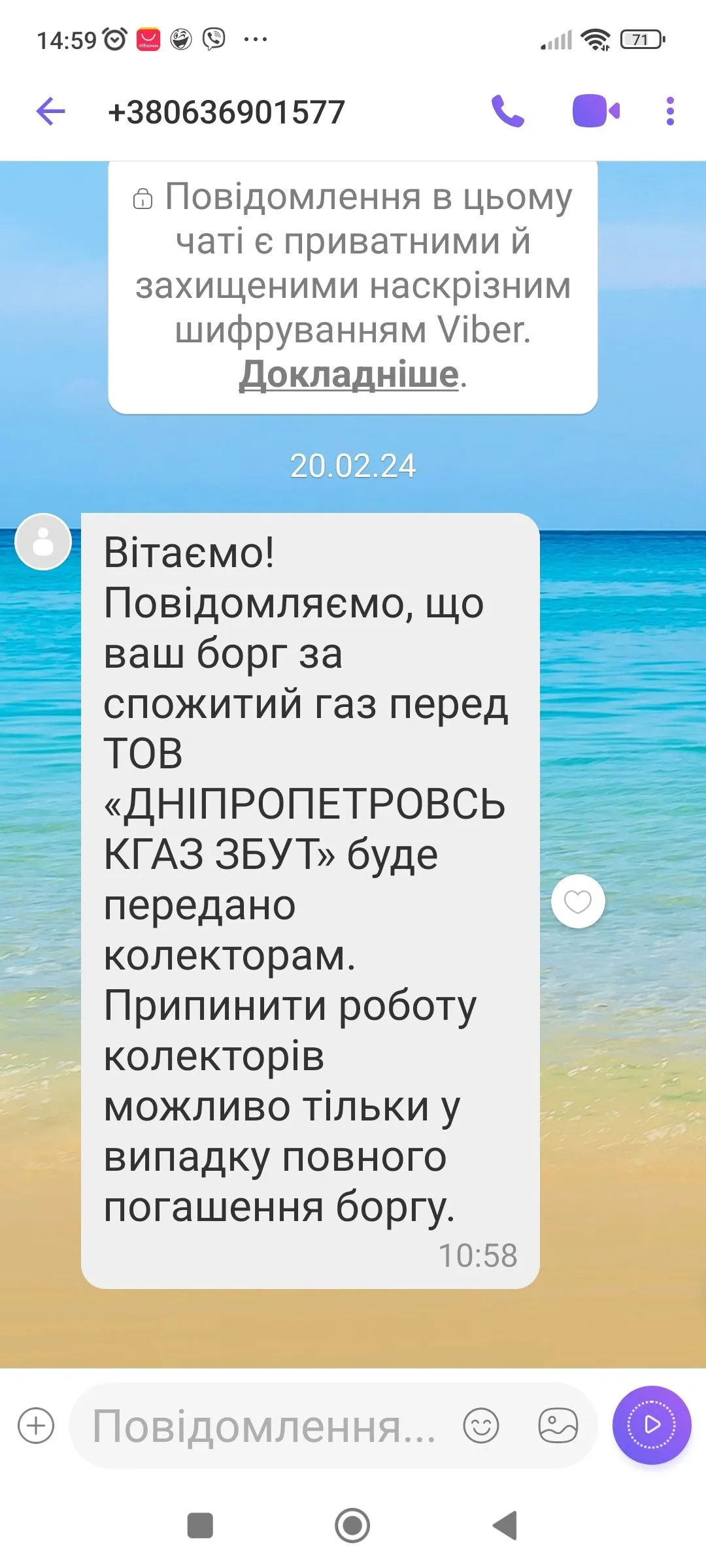Screen dimensions: 706x1568
Task: Open the Докладніше encryption link
Action: pos(348,374)
